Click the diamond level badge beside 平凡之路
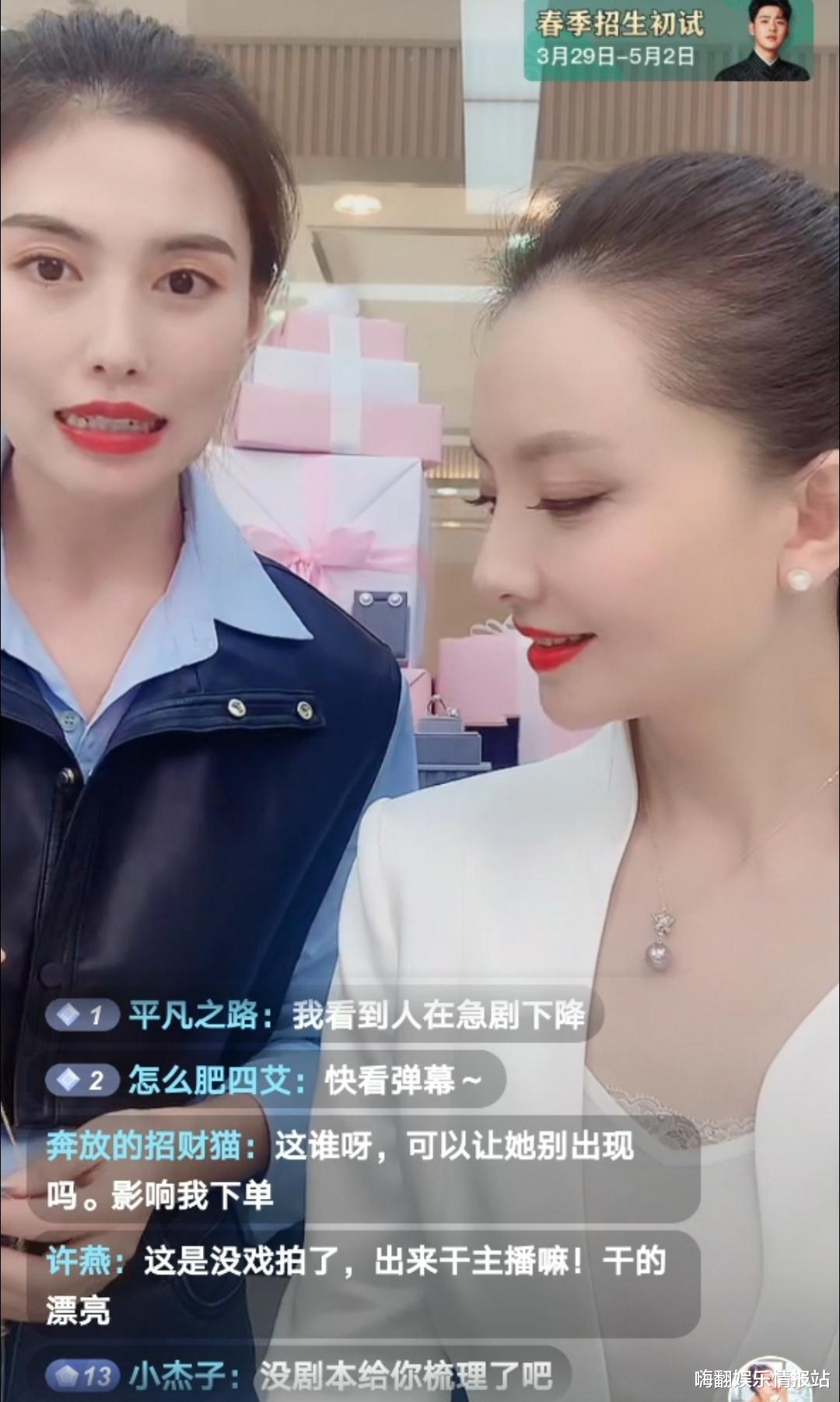The width and height of the screenshot is (840, 1402). point(87,1013)
